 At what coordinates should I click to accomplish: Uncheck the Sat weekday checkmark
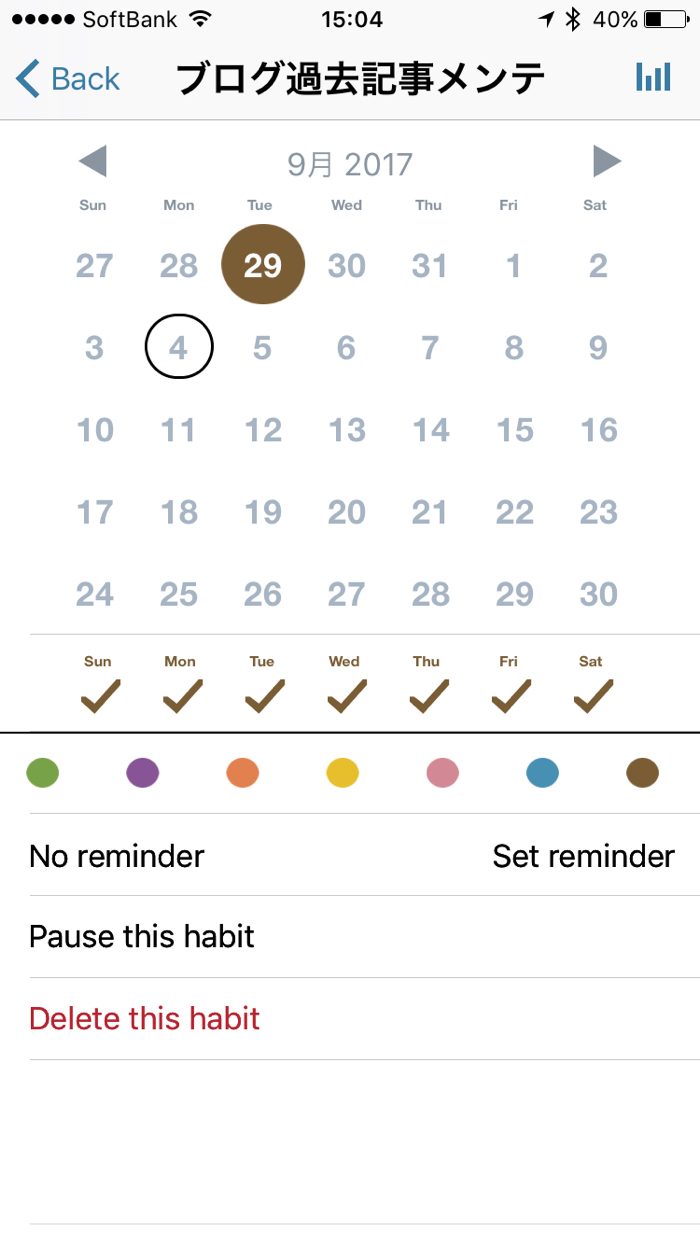(593, 694)
